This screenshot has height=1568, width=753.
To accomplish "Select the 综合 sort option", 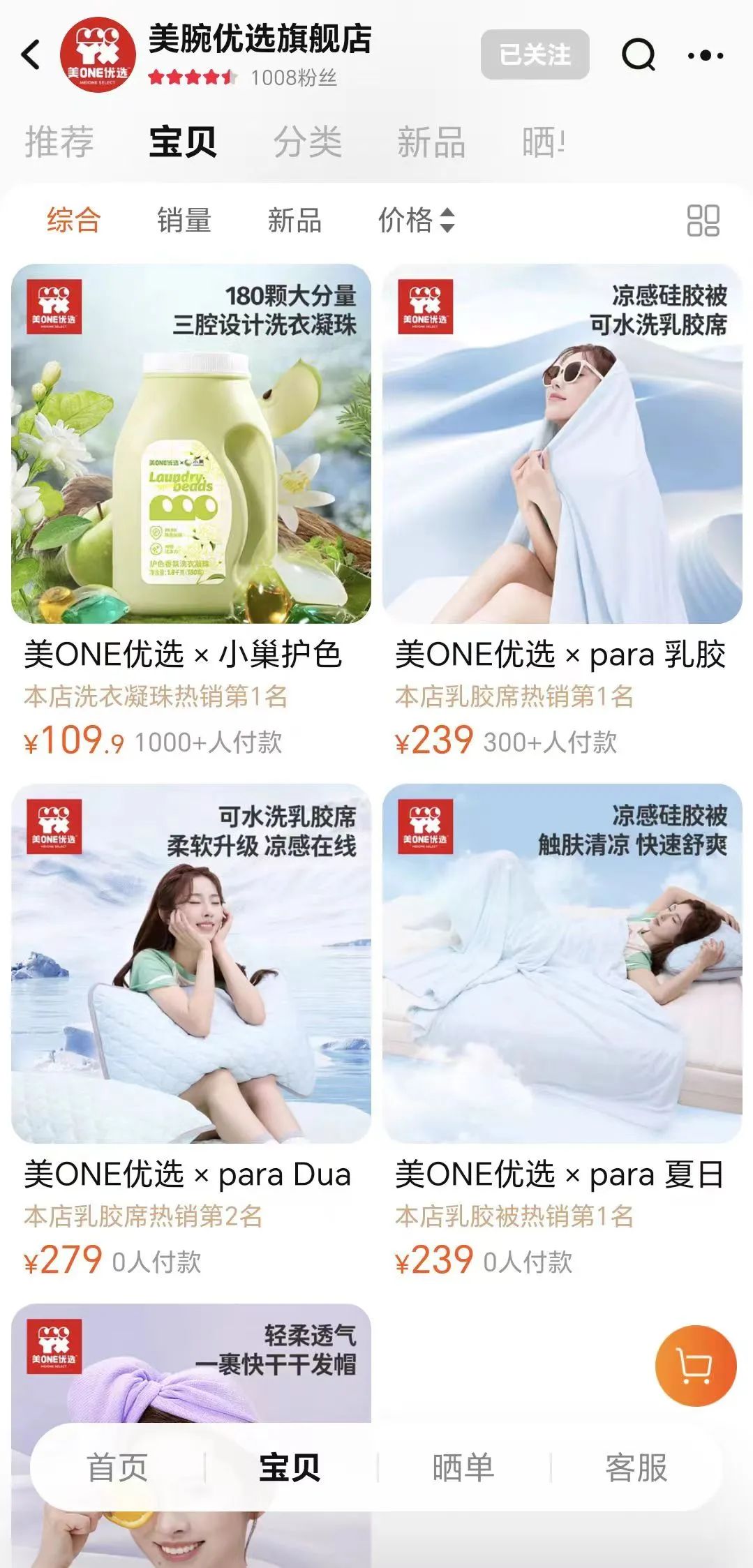I will pos(74,221).
